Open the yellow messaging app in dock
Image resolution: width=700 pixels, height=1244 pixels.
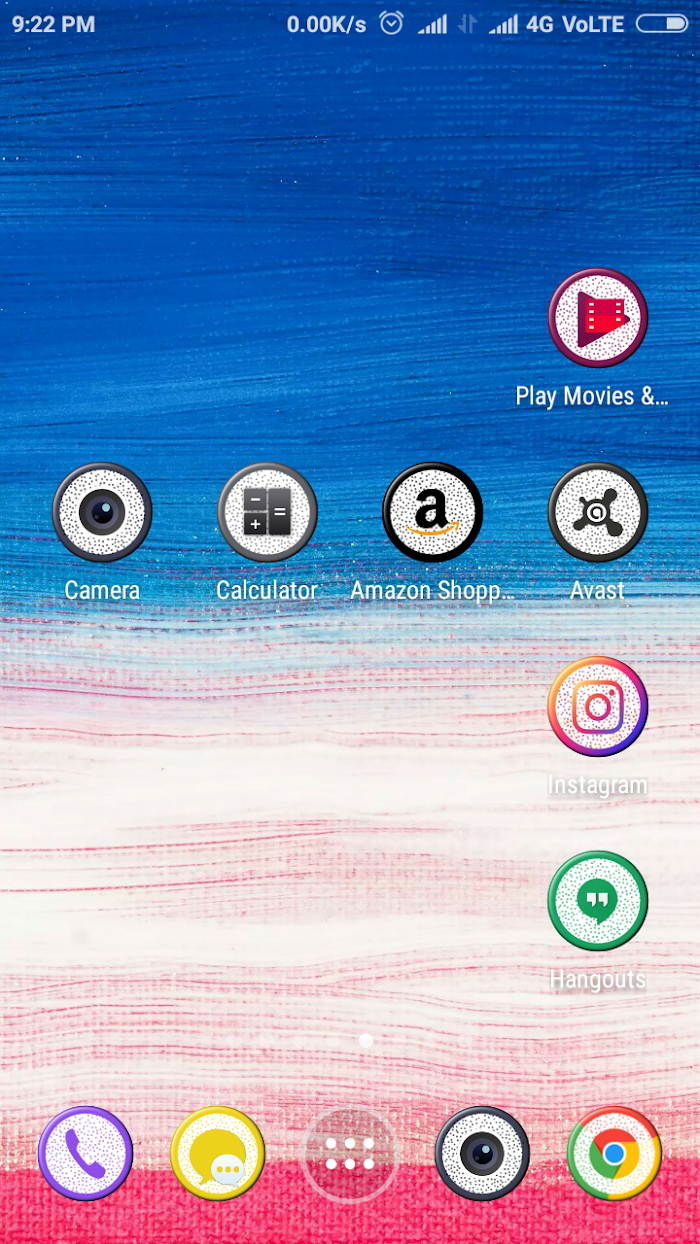[218, 1153]
